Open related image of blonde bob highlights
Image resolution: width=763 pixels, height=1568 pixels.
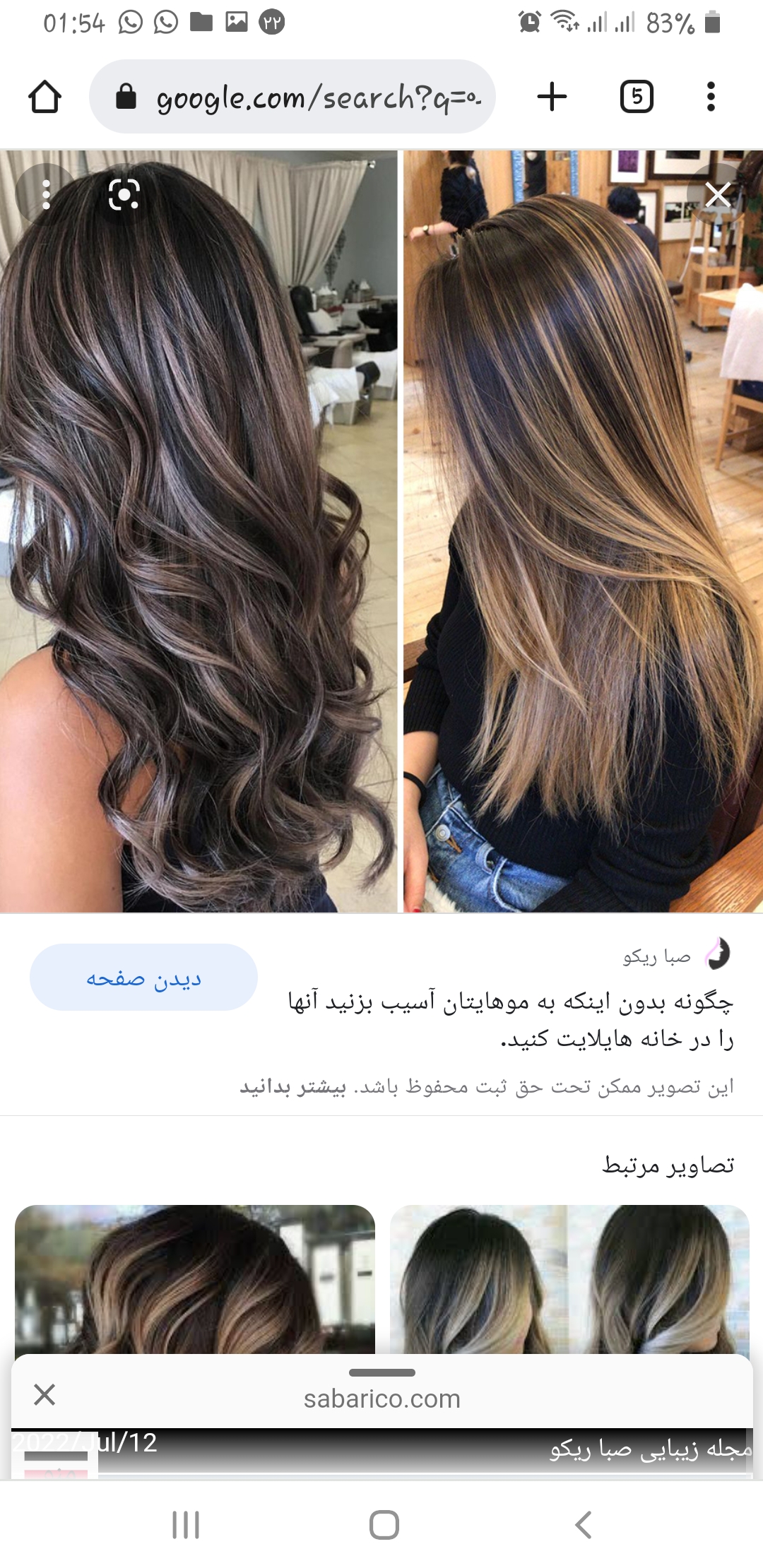click(569, 1278)
